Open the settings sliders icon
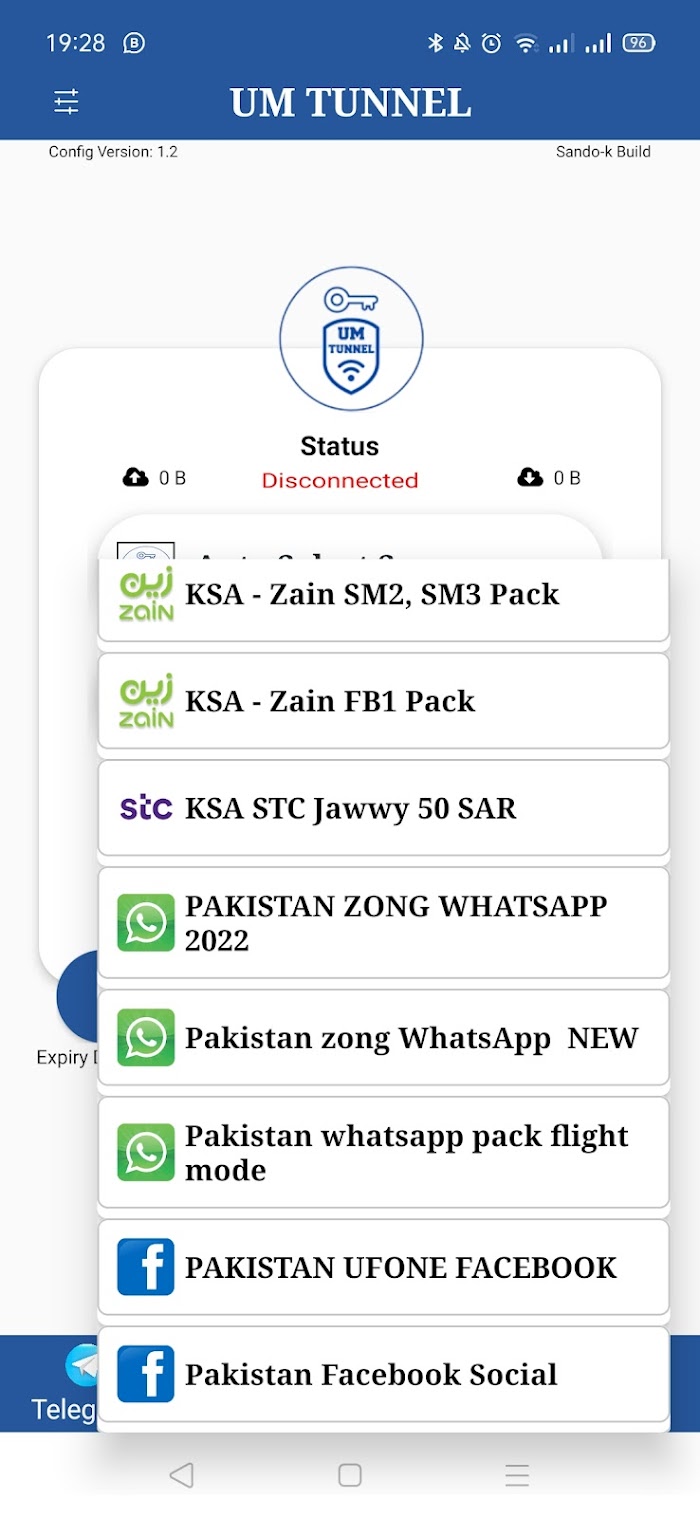The width and height of the screenshot is (700, 1518). coord(66,101)
